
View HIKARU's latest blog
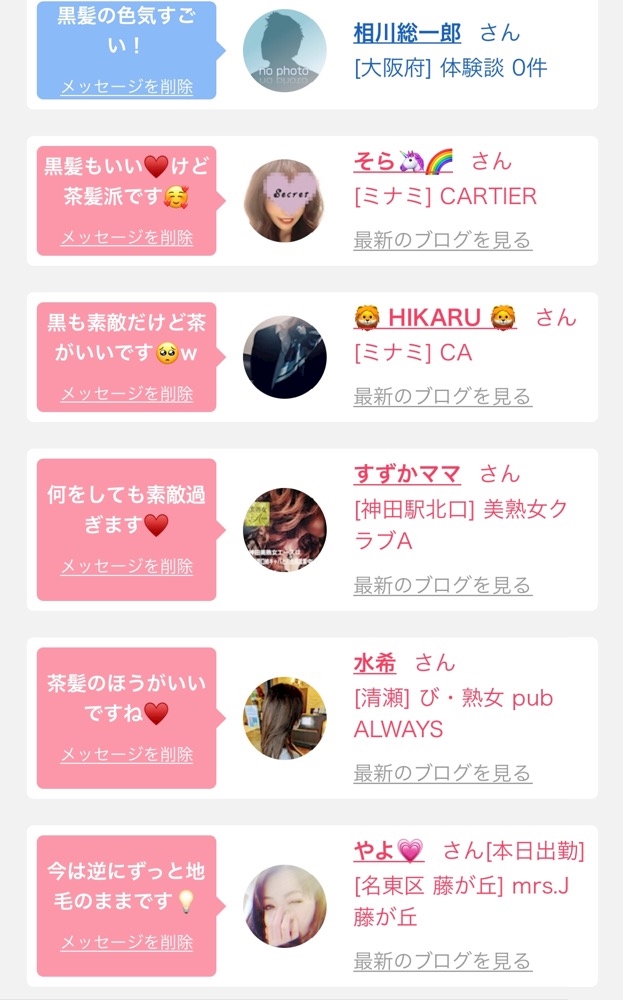442,396
